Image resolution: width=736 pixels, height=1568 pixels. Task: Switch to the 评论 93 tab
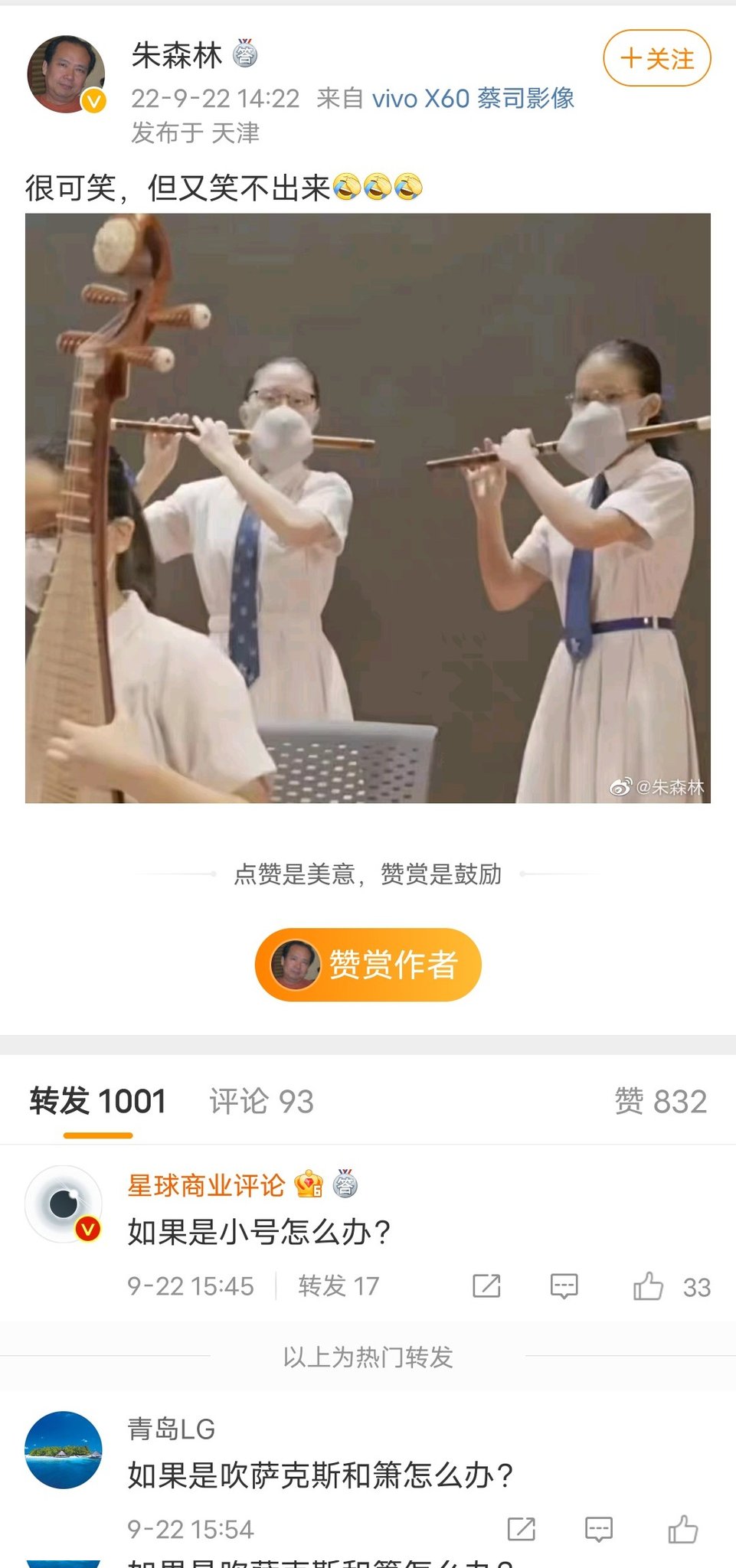pyautogui.click(x=261, y=1101)
